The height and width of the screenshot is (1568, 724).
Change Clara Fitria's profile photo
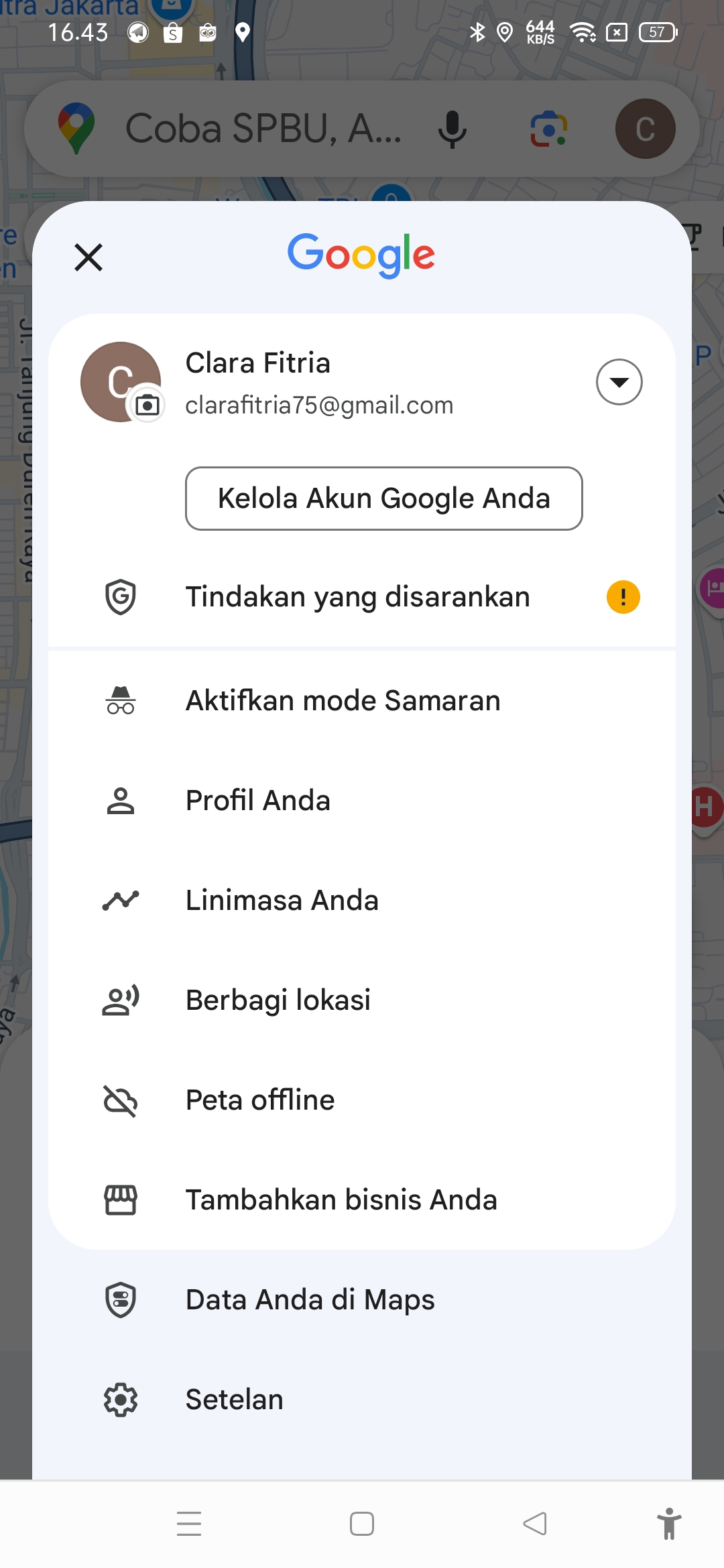(147, 405)
